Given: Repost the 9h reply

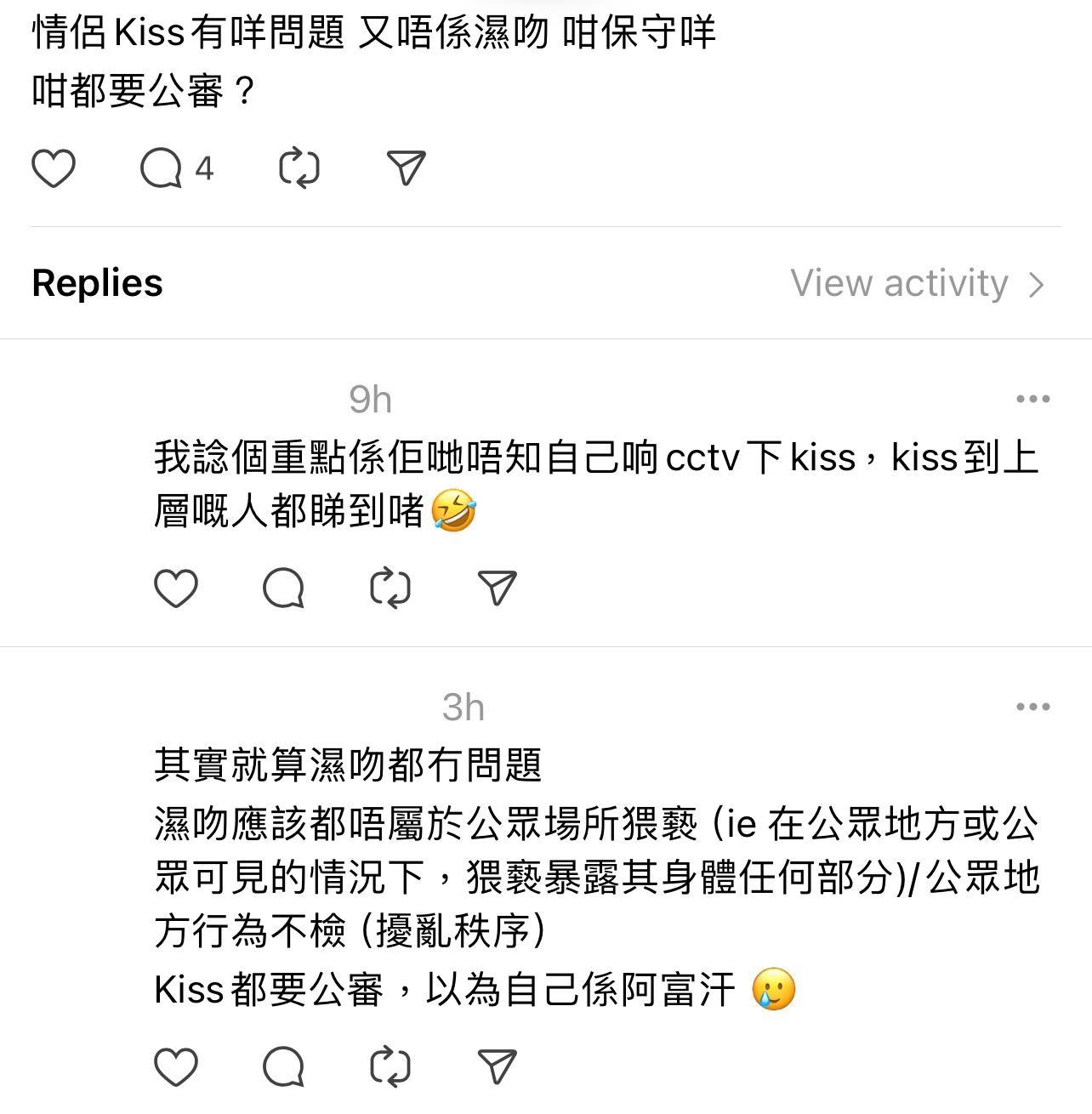Looking at the screenshot, I should tap(391, 588).
